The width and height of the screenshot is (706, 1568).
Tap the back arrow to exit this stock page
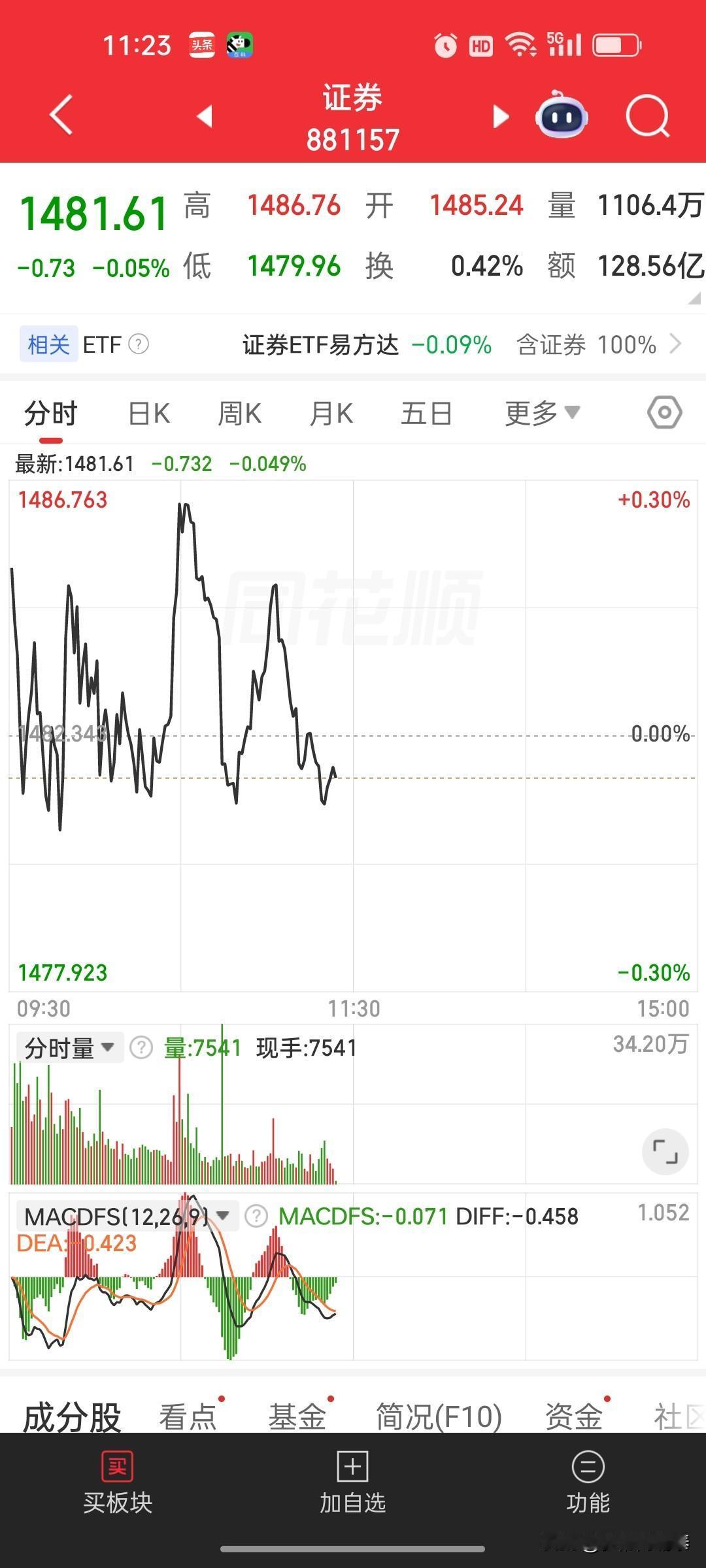59,116
